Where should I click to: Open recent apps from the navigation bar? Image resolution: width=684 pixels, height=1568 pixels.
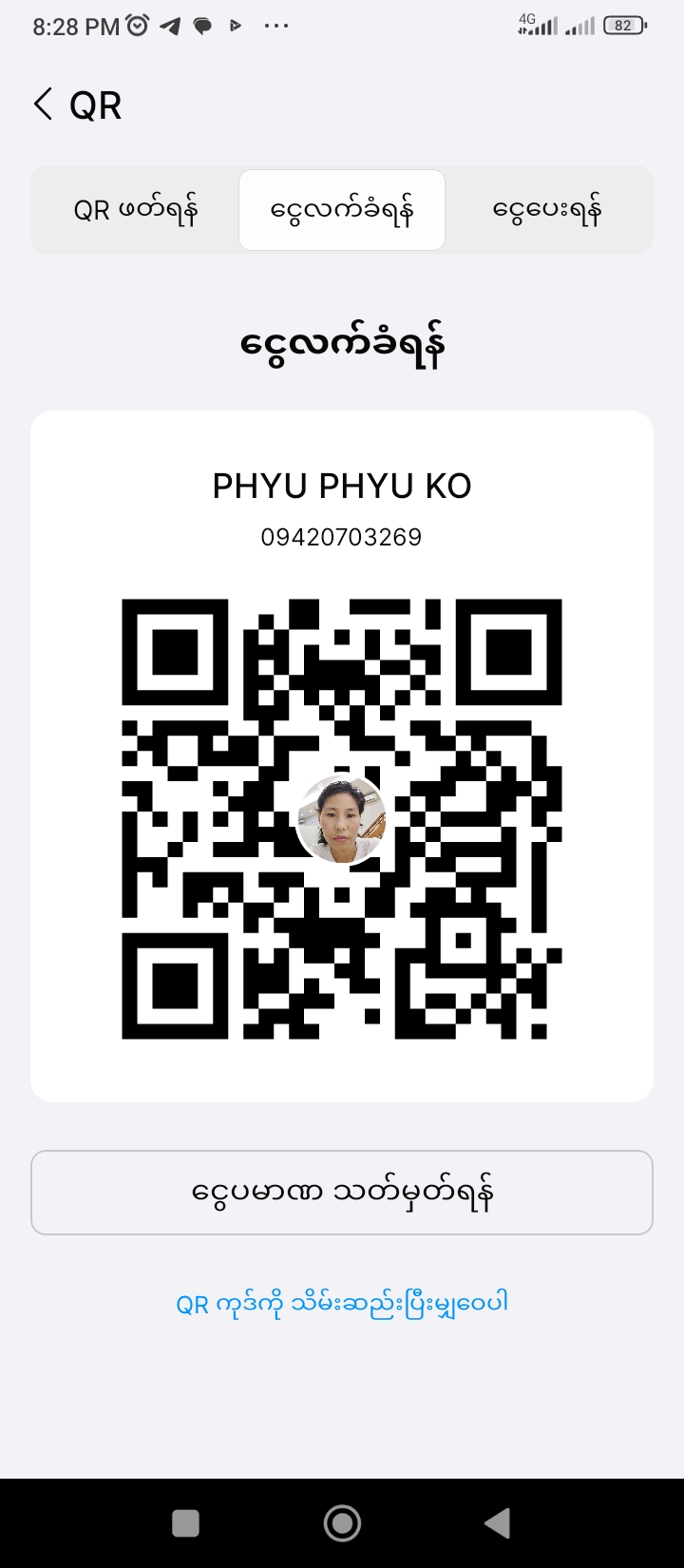click(x=185, y=1523)
